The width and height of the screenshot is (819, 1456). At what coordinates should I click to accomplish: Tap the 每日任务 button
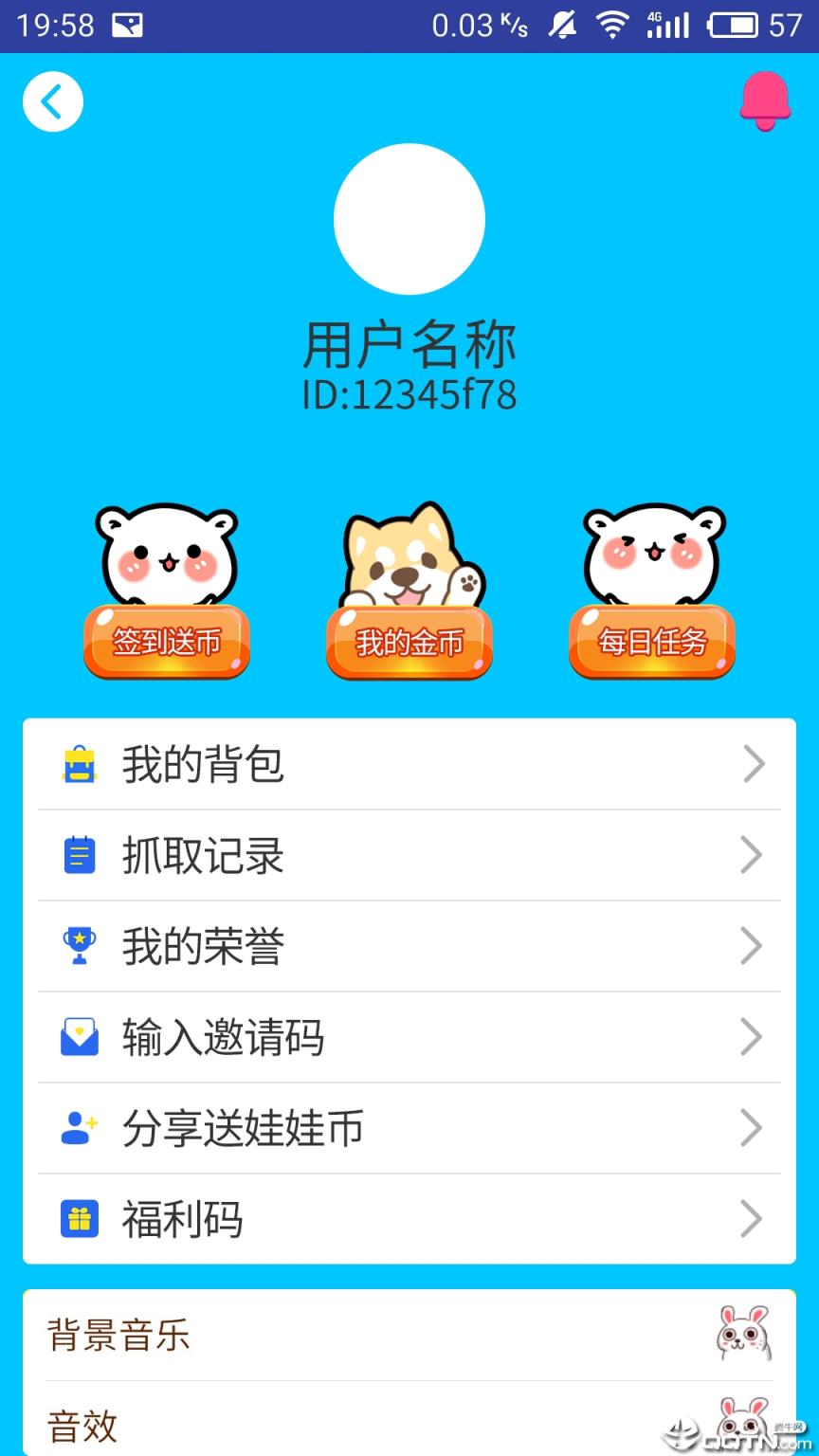652,642
